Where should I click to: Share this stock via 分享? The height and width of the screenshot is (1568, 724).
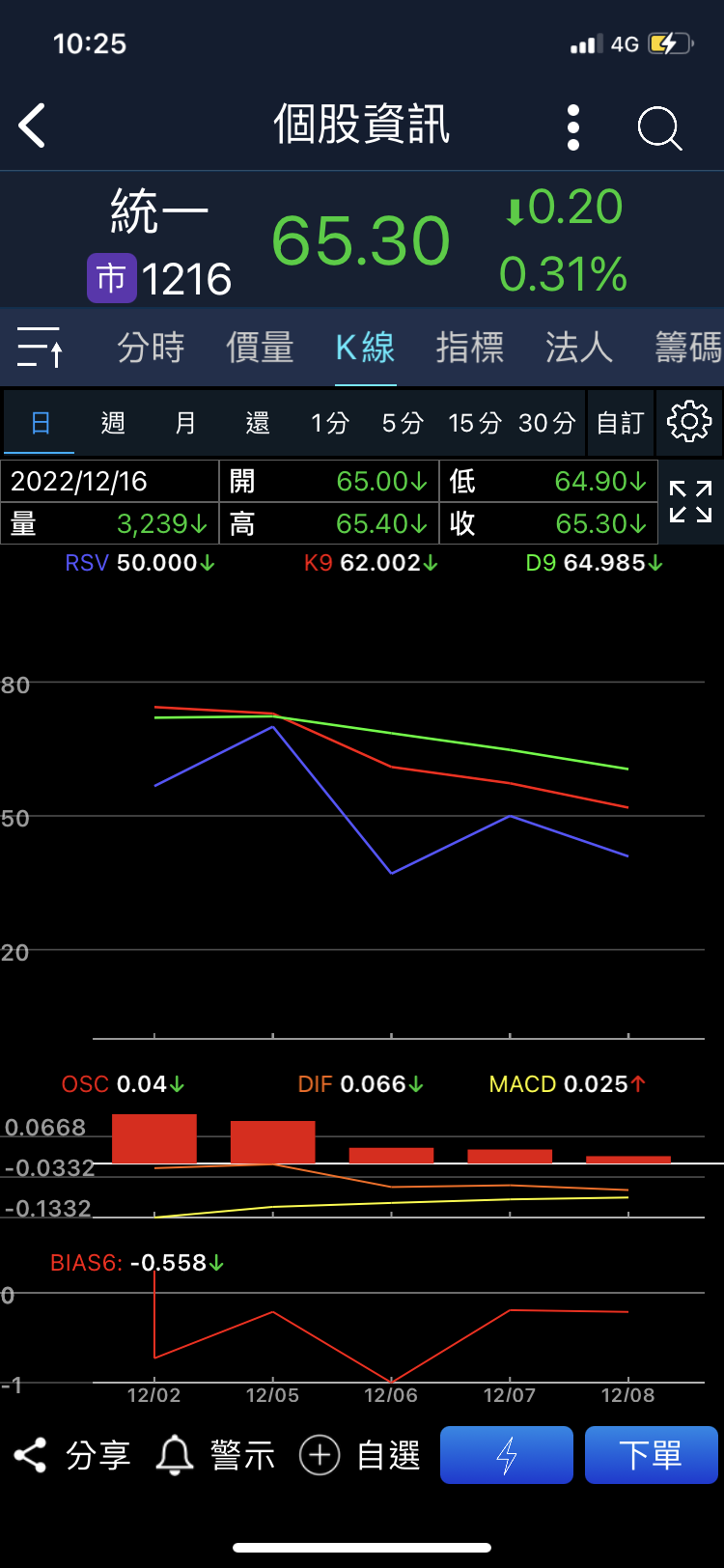click(71, 1455)
